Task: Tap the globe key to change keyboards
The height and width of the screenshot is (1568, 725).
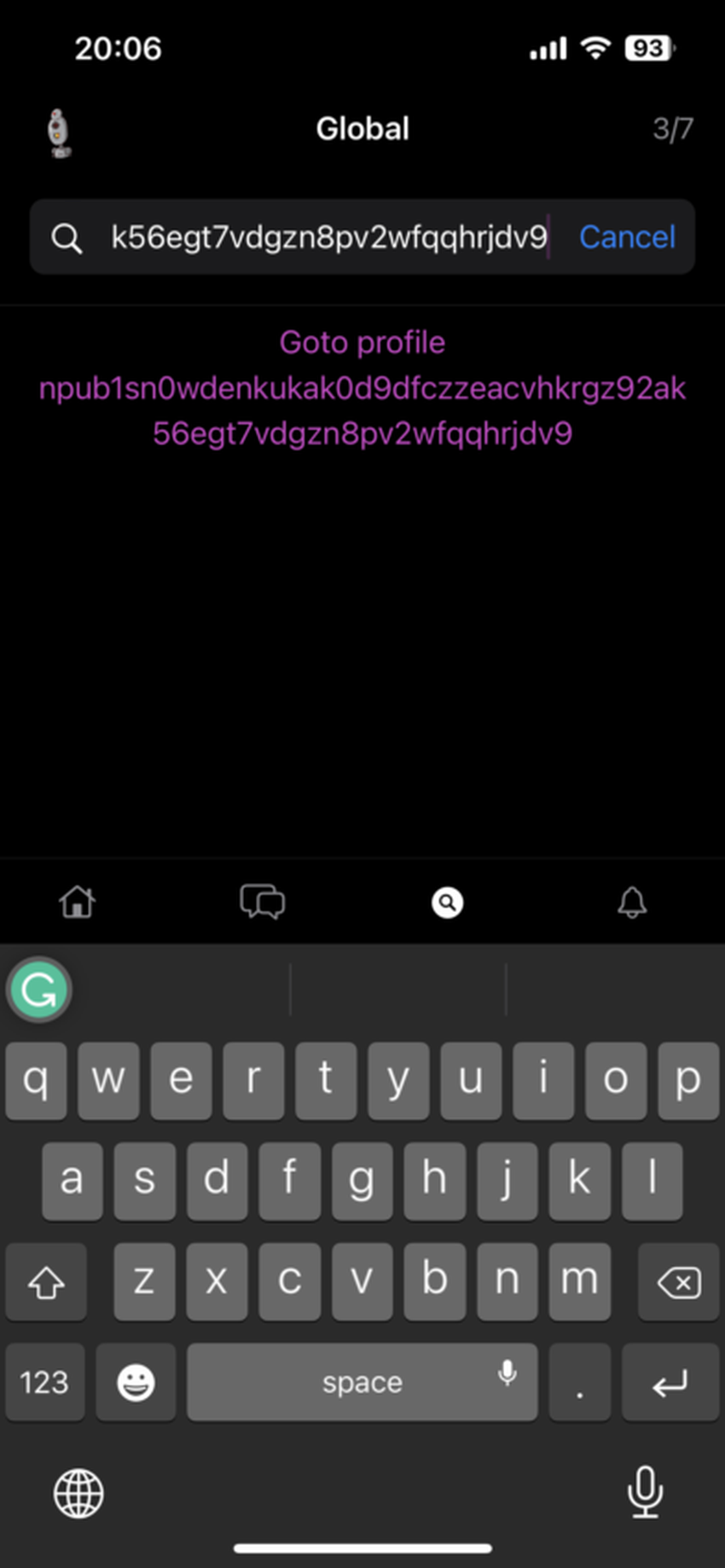Action: (x=78, y=1493)
